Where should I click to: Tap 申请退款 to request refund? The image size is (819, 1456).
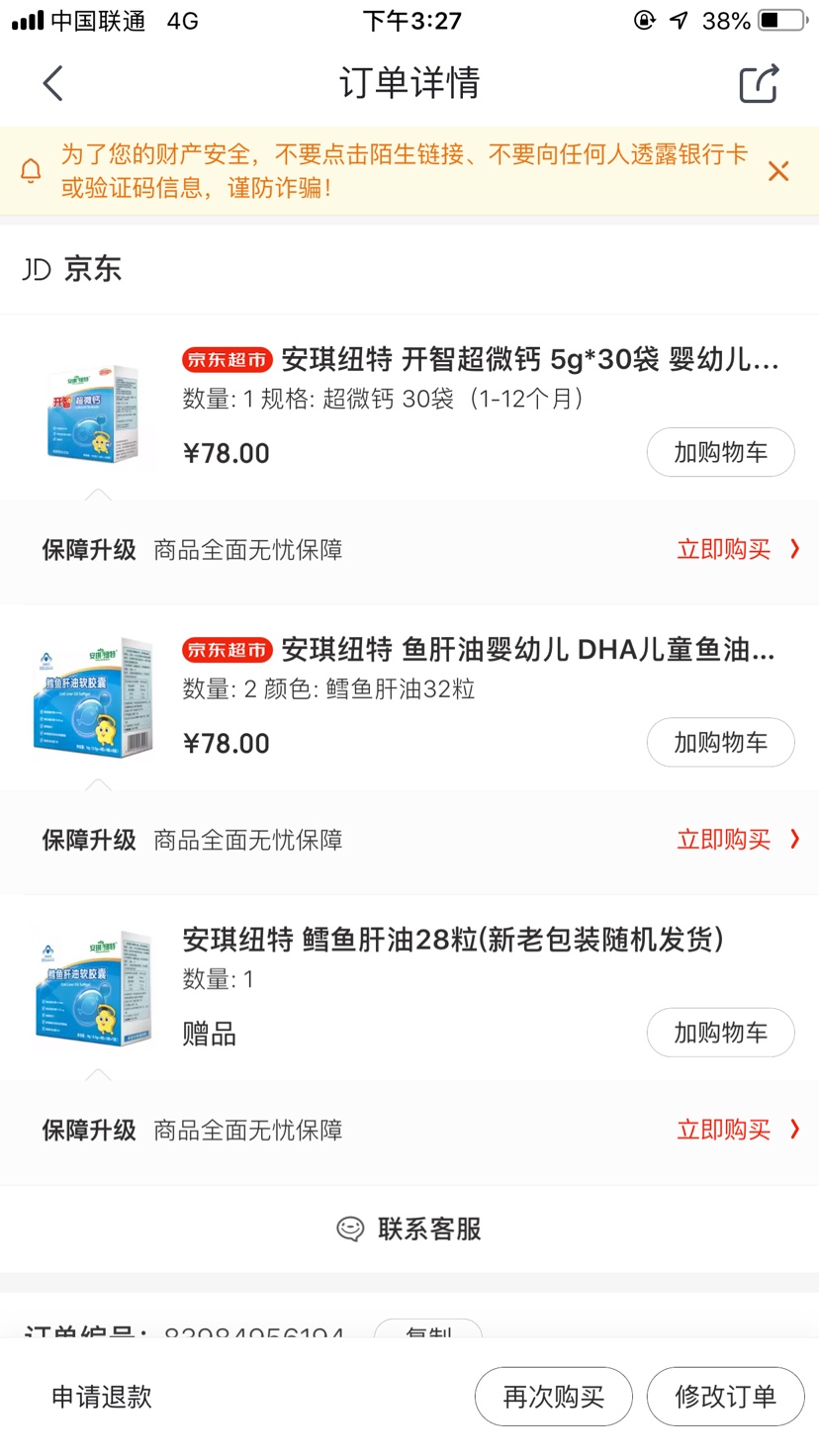(102, 1397)
